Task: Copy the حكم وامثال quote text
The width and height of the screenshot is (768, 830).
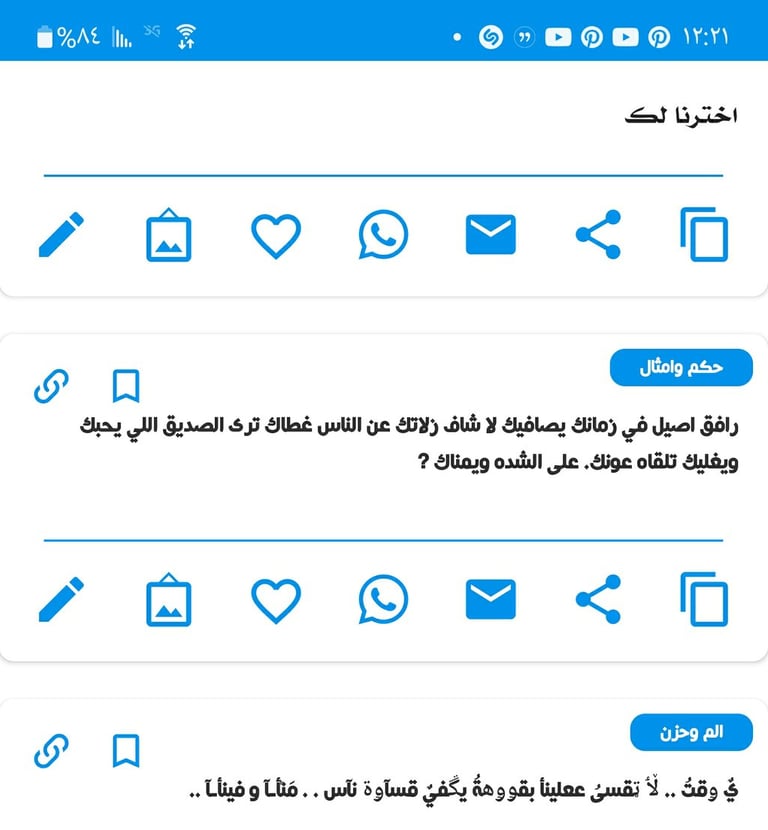Action: (704, 599)
